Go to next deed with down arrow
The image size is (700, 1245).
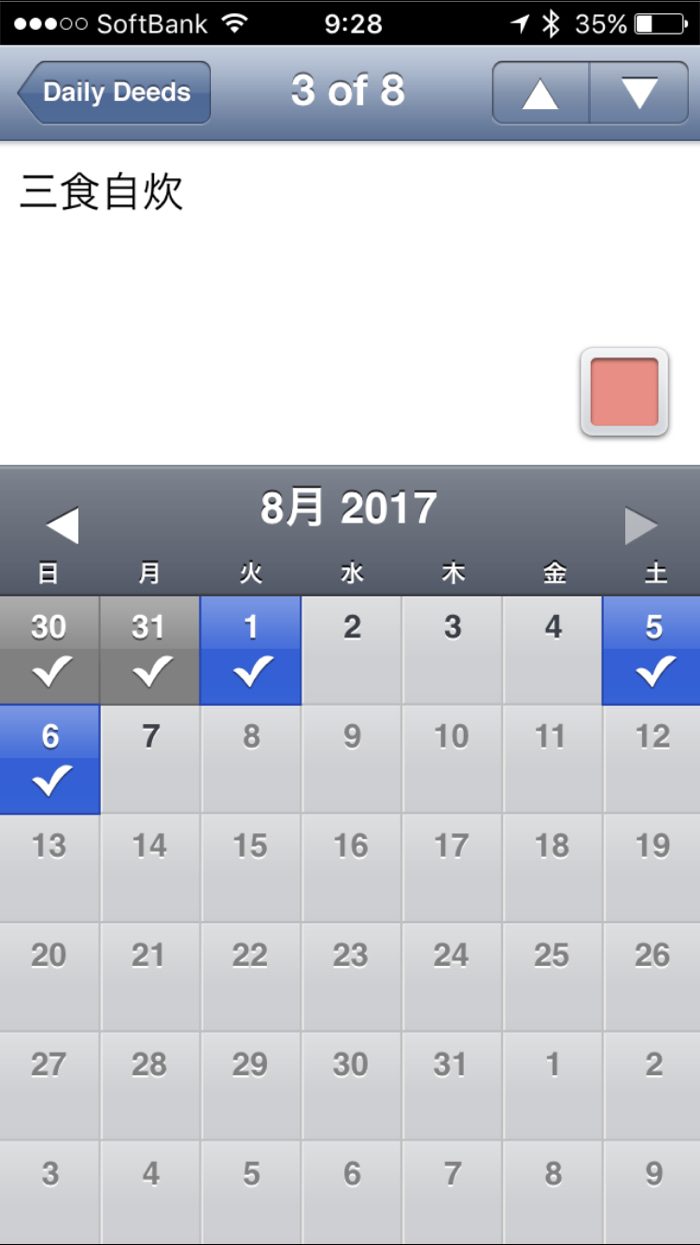click(639, 92)
